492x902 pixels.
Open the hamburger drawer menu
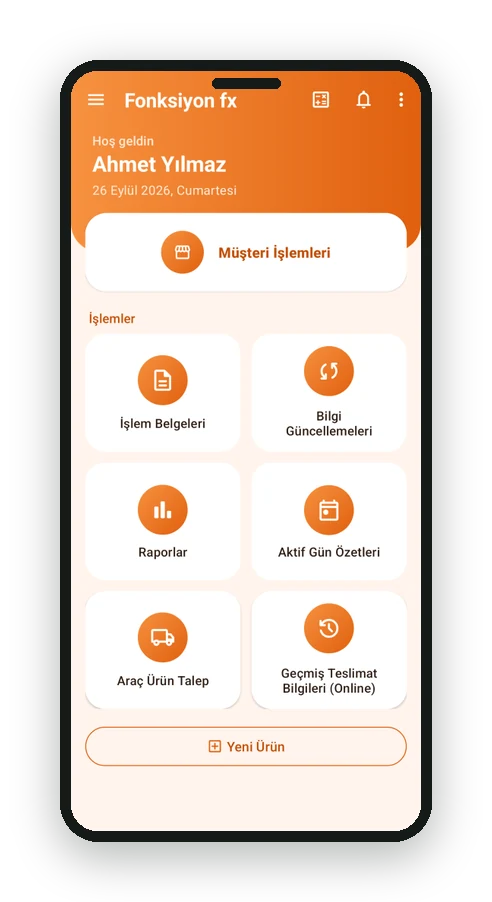(96, 100)
